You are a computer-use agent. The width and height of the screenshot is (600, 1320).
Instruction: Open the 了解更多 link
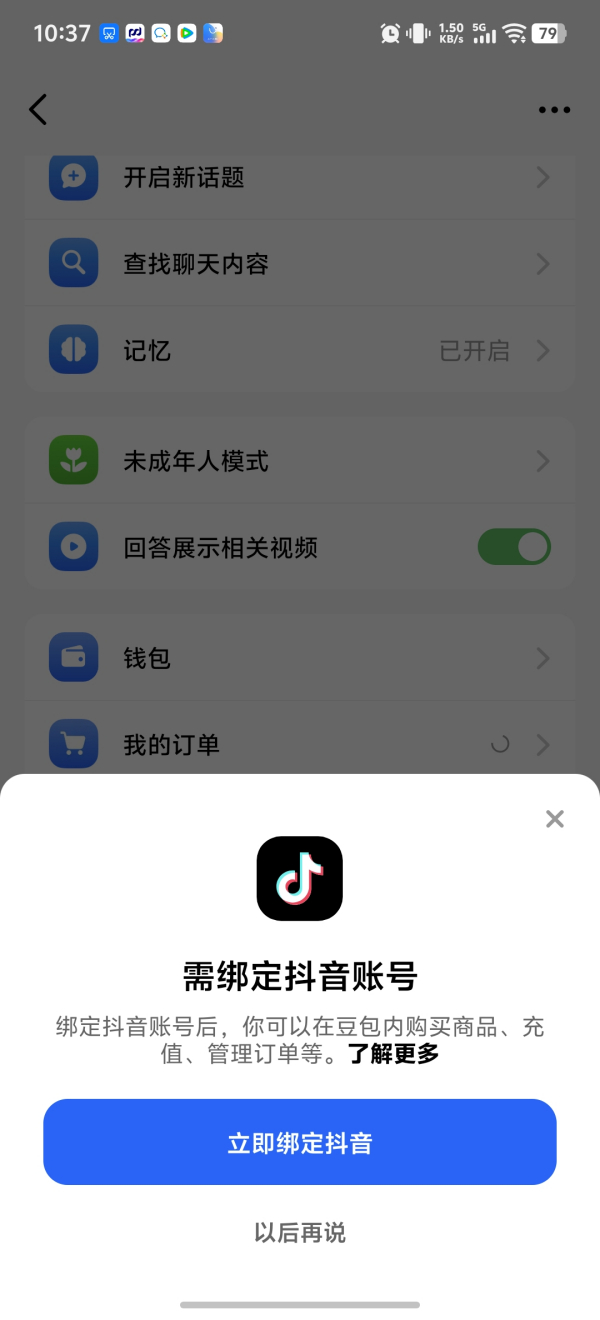point(394,1054)
